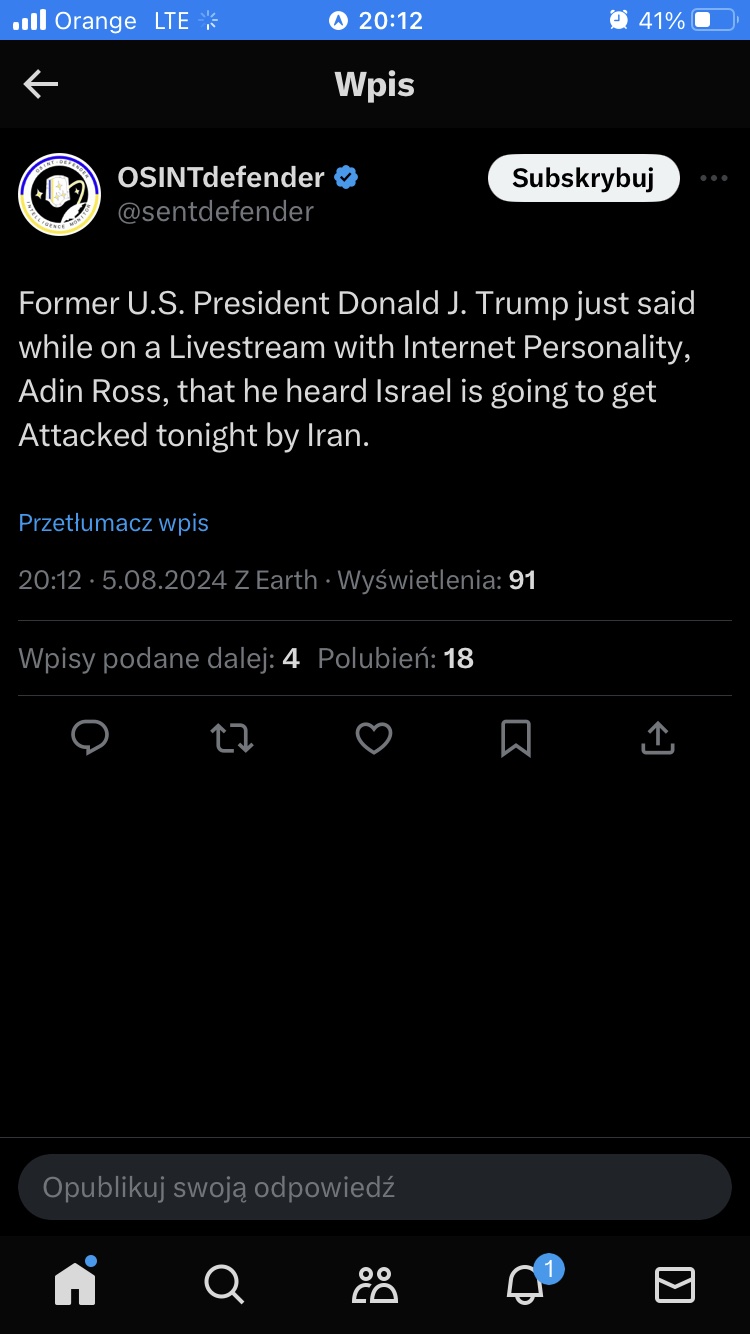This screenshot has height=1334, width=750.
Task: Focus the Opublikuj swoją odpowiedź field
Action: pyautogui.click(x=375, y=1188)
